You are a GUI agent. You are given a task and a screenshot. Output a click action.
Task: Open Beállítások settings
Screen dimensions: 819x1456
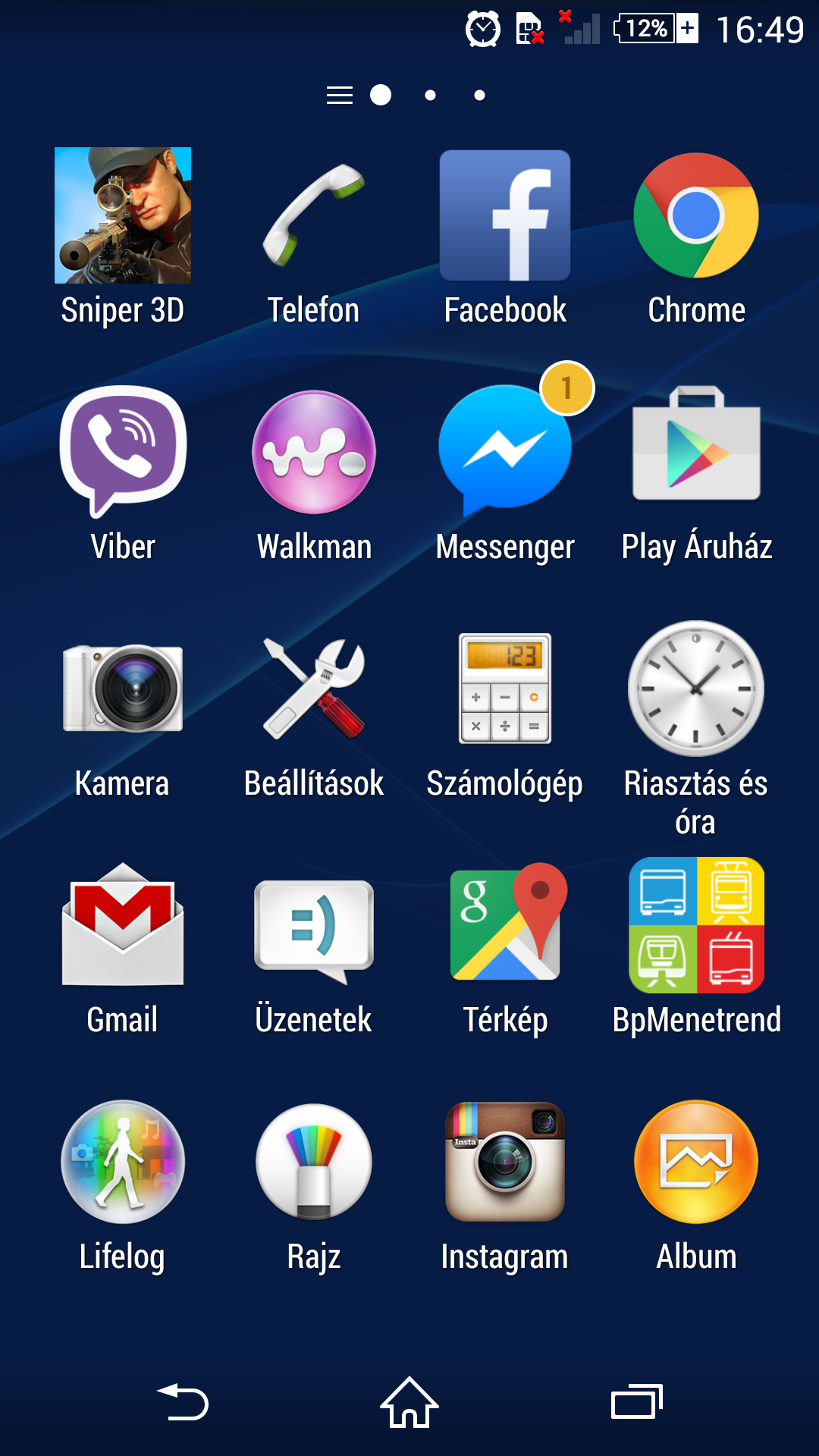click(x=314, y=689)
